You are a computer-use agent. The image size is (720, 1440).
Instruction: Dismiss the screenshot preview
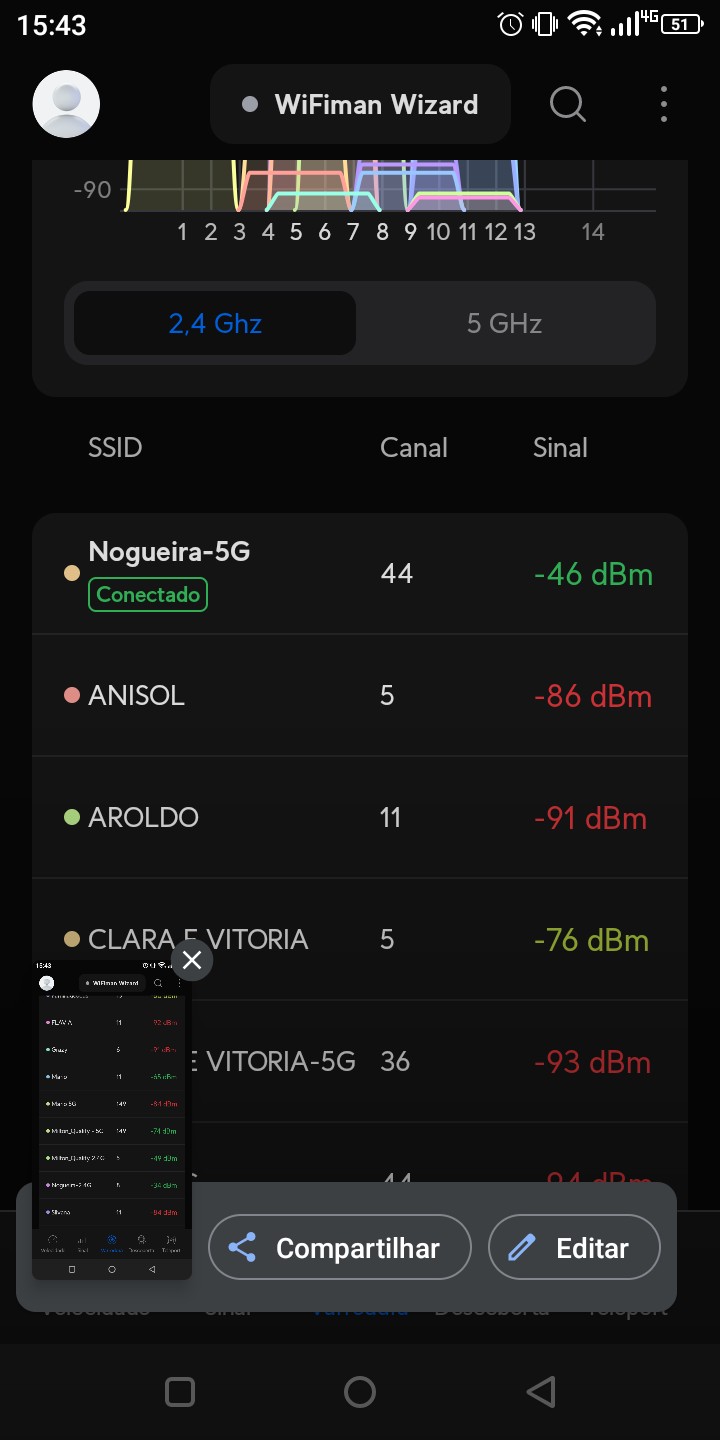192,960
